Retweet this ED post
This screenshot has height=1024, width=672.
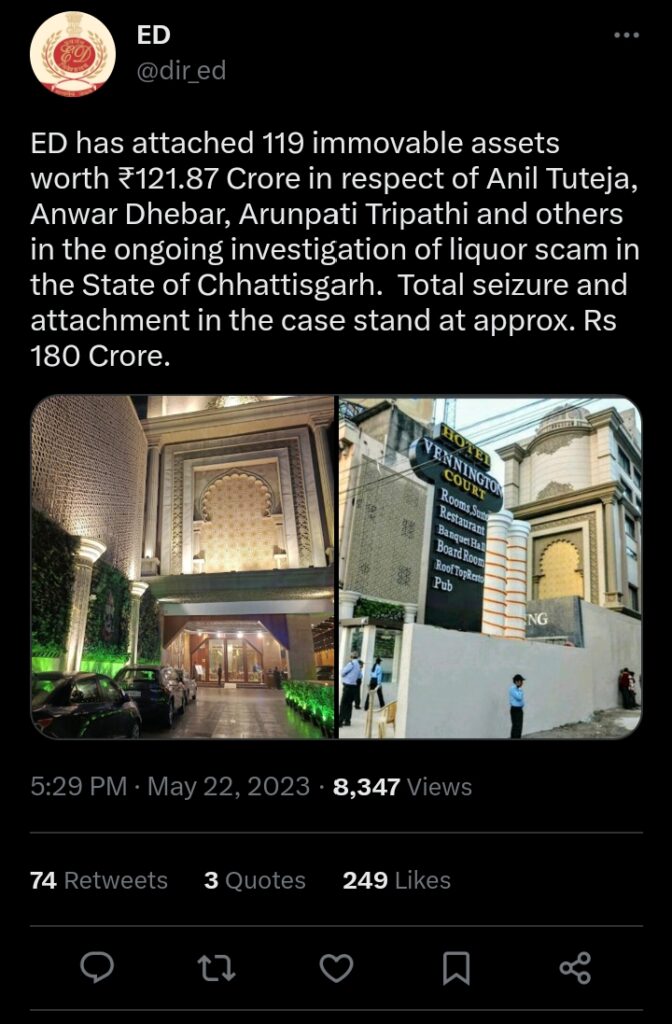(217, 967)
